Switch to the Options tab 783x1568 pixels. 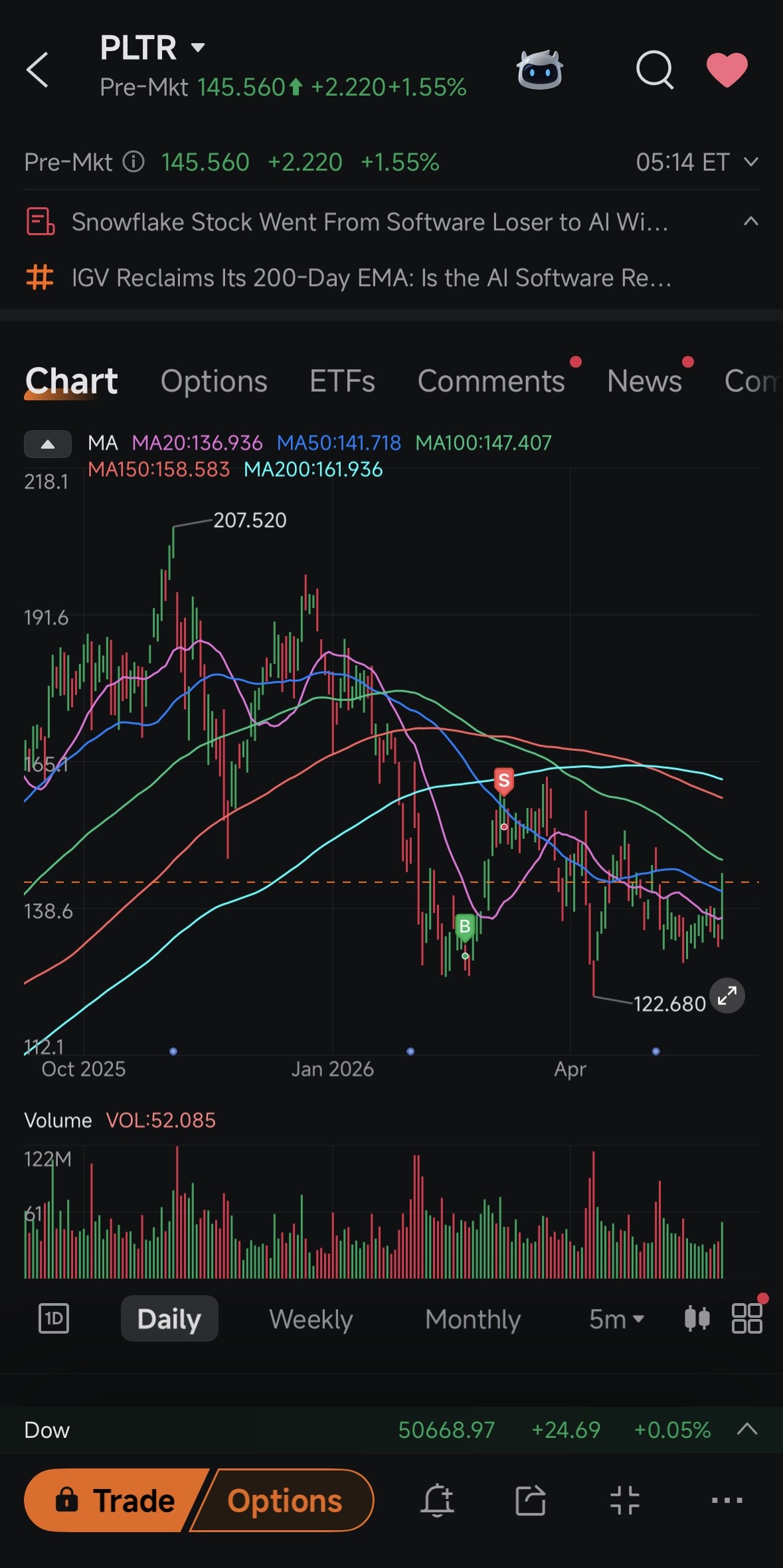point(214,381)
